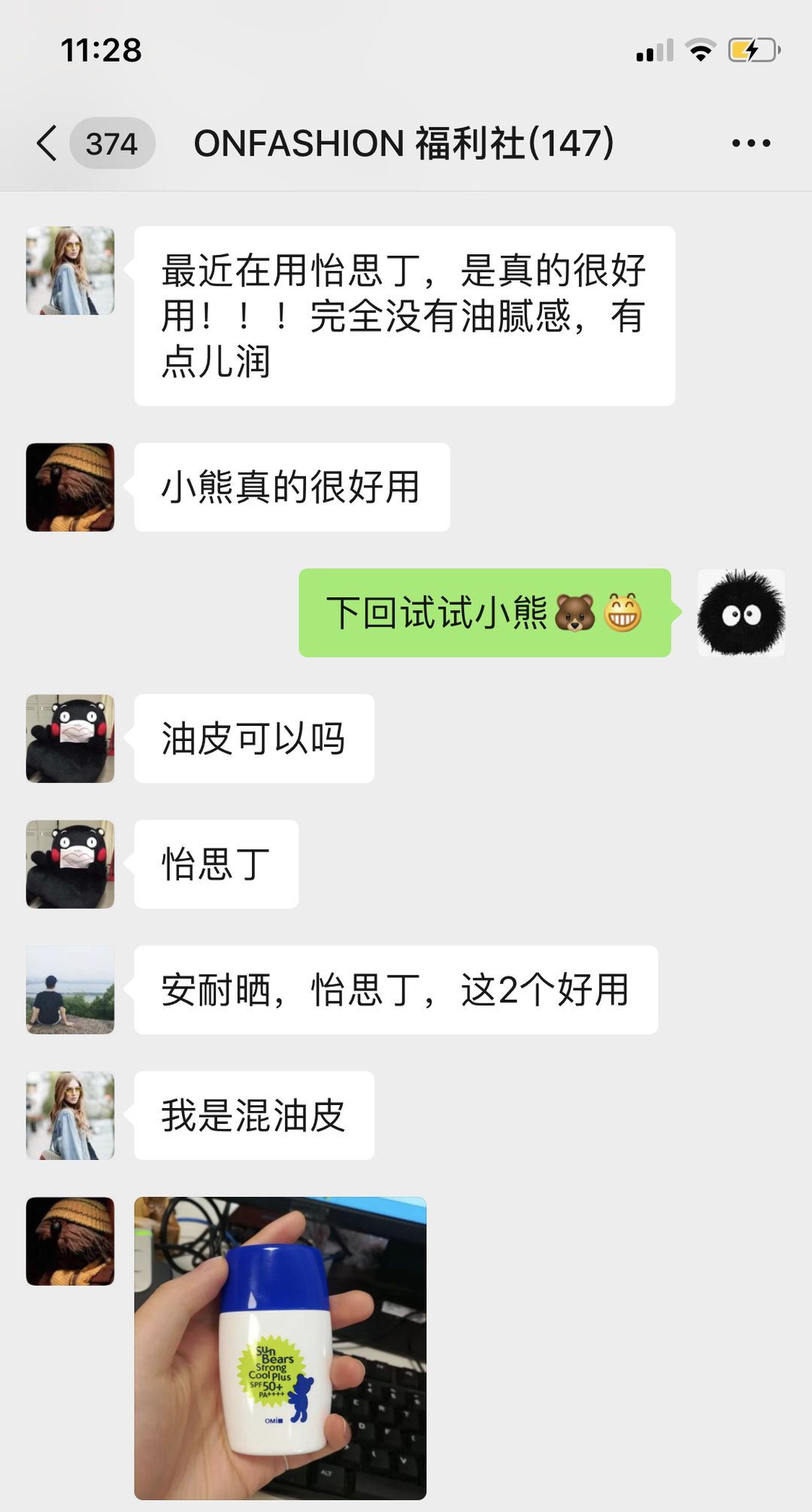Go back to the chat list
This screenshot has width=812, height=1512.
coord(47,143)
